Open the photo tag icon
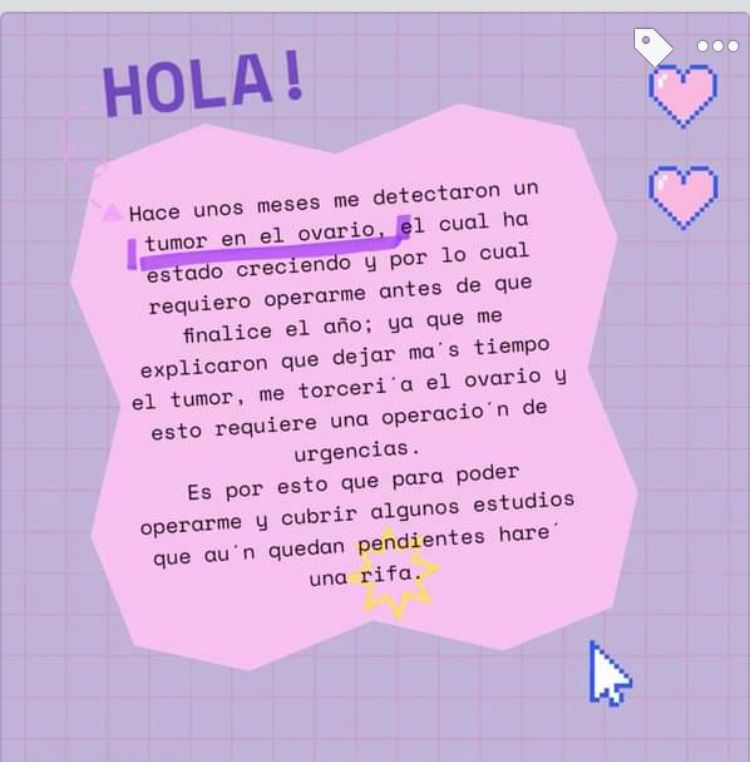This screenshot has height=762, width=750. (x=653, y=46)
